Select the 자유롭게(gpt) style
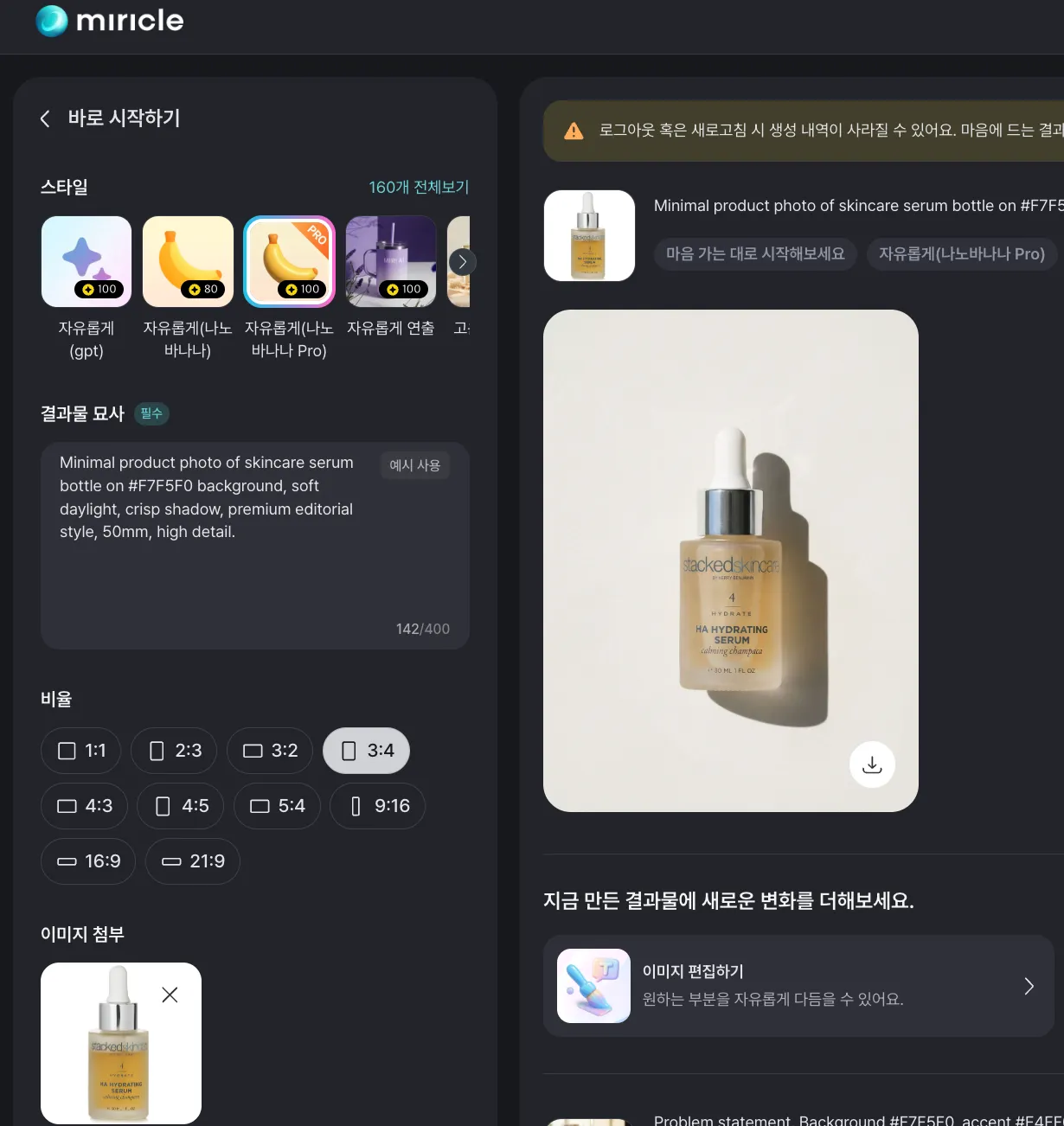The width and height of the screenshot is (1064, 1126). (87, 262)
